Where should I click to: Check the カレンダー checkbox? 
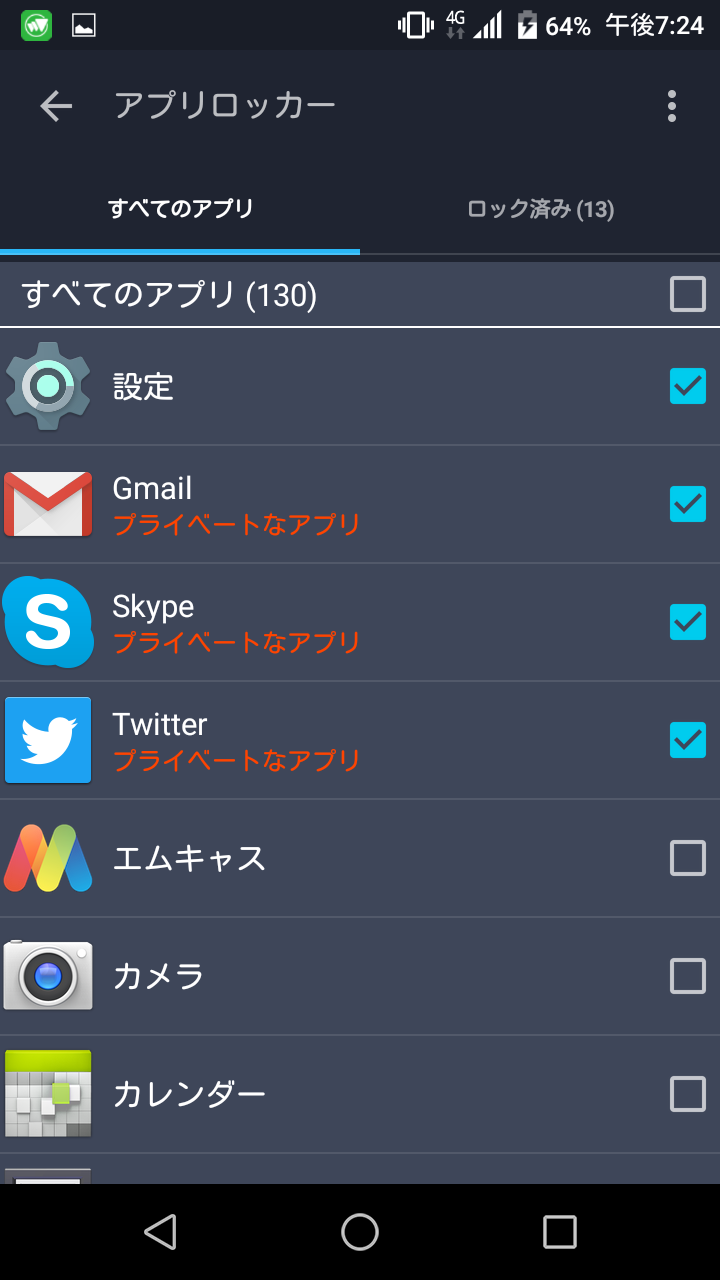click(688, 1094)
